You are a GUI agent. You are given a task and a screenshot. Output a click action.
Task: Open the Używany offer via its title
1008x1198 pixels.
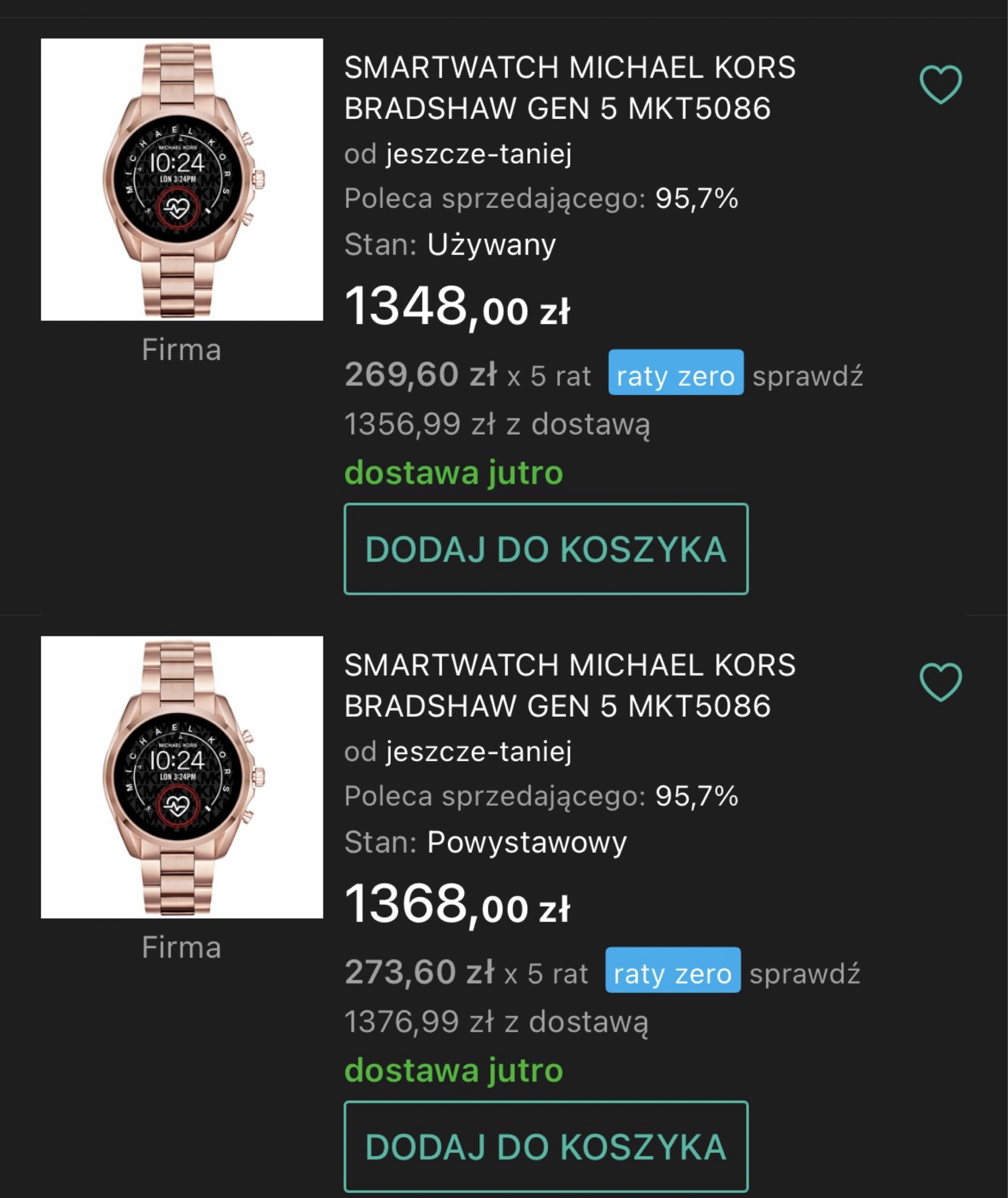[569, 88]
